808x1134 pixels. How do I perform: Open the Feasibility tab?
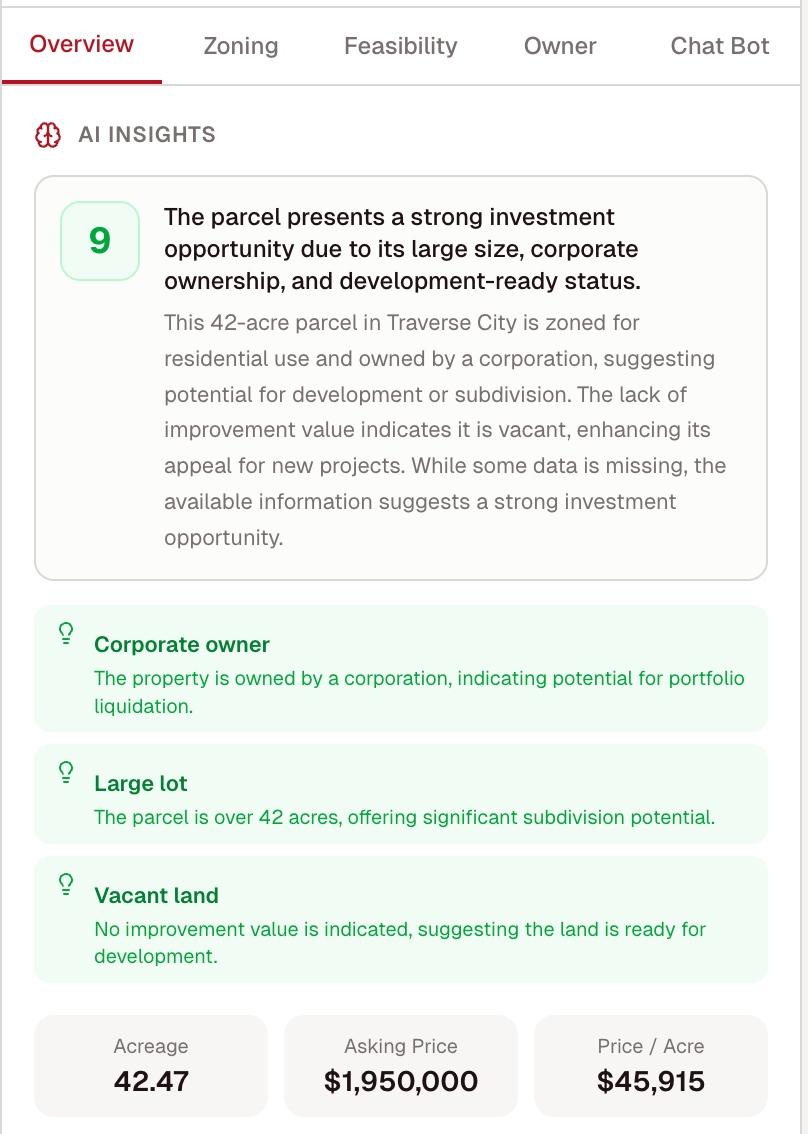coord(400,46)
